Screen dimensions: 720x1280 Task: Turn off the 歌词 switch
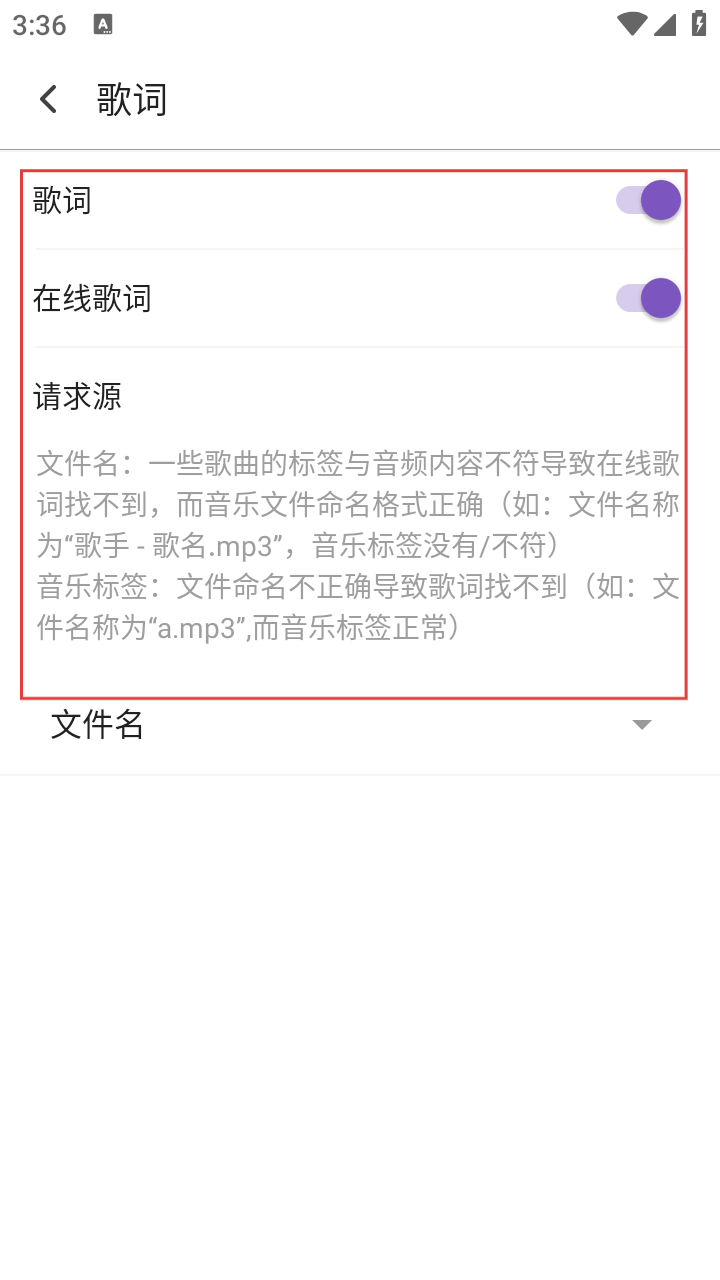[x=649, y=200]
